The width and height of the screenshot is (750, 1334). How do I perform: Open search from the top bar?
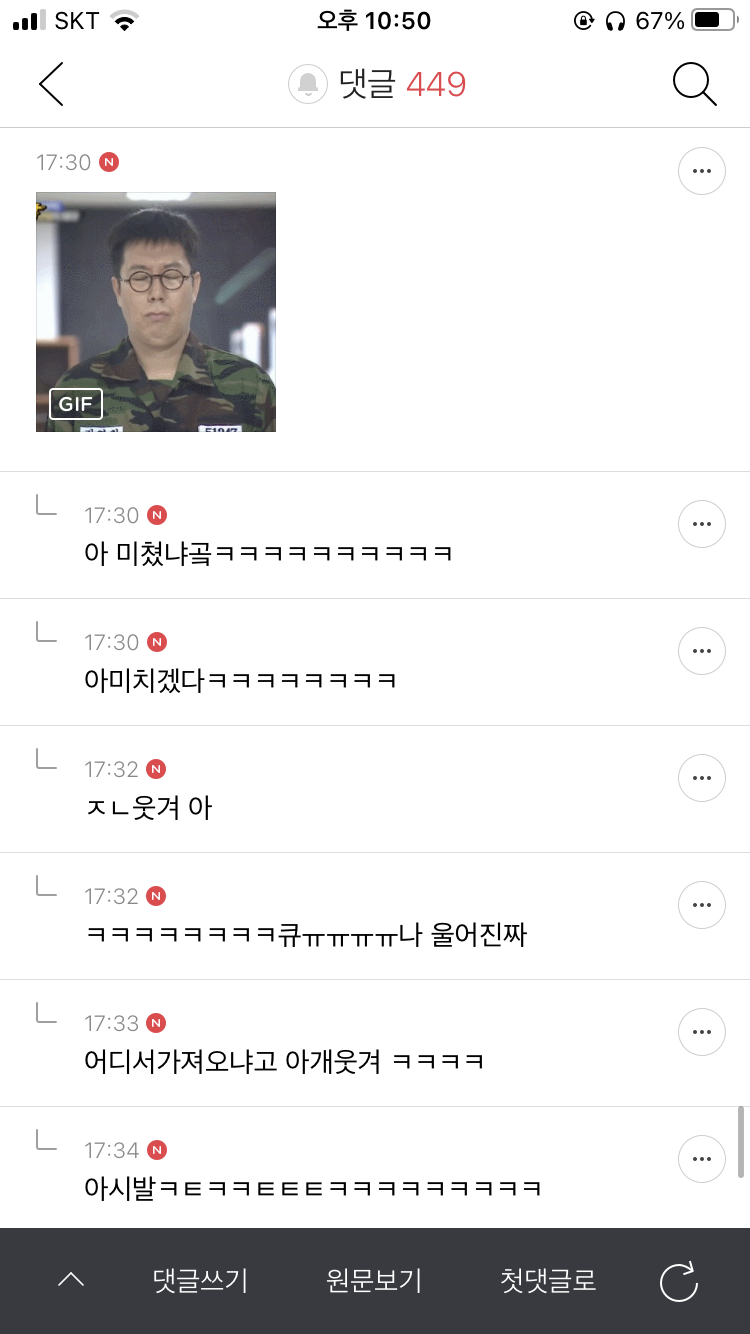coord(695,84)
